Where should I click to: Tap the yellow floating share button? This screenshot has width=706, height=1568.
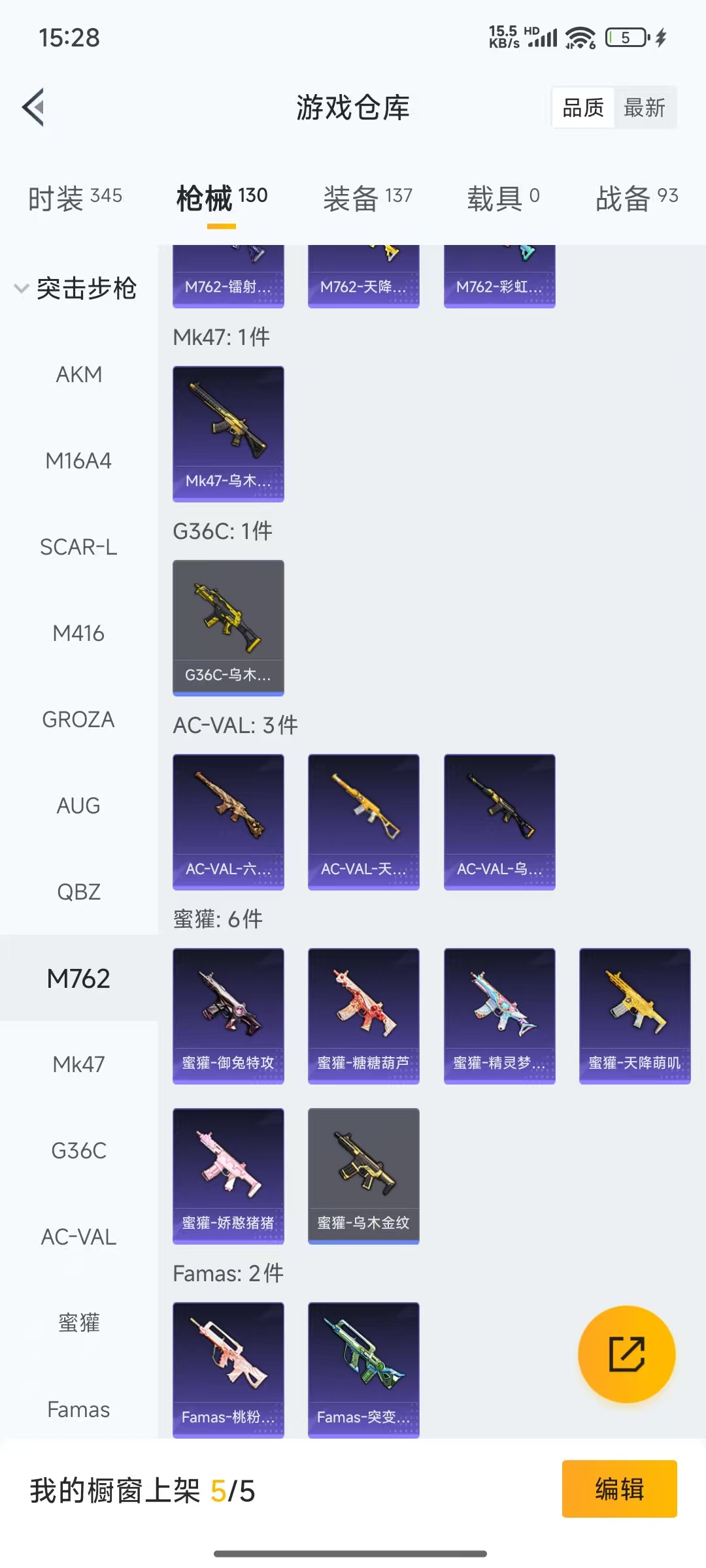pos(626,1354)
